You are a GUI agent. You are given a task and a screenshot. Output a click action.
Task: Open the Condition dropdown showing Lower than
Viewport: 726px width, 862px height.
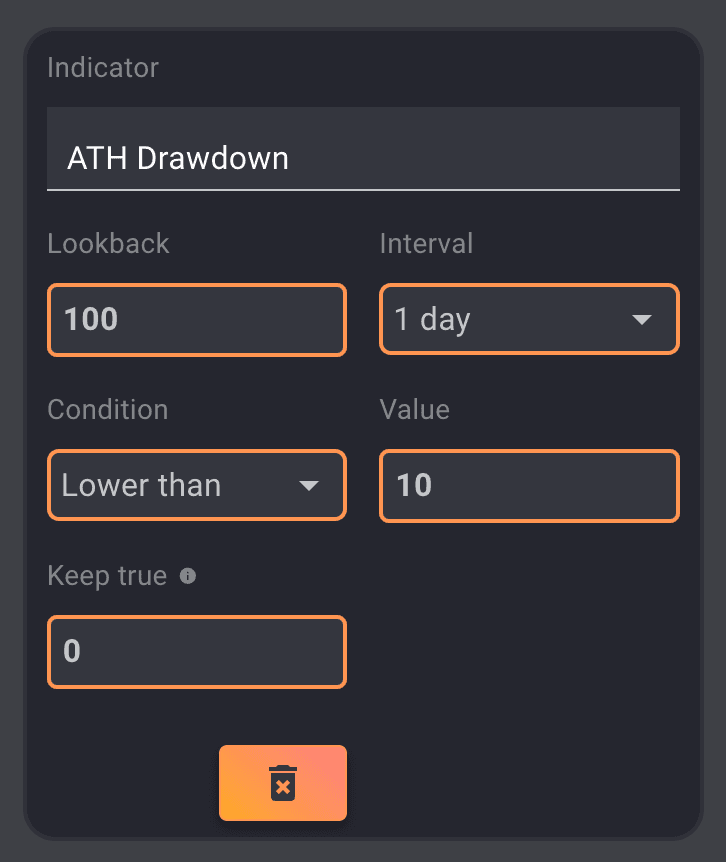point(196,486)
